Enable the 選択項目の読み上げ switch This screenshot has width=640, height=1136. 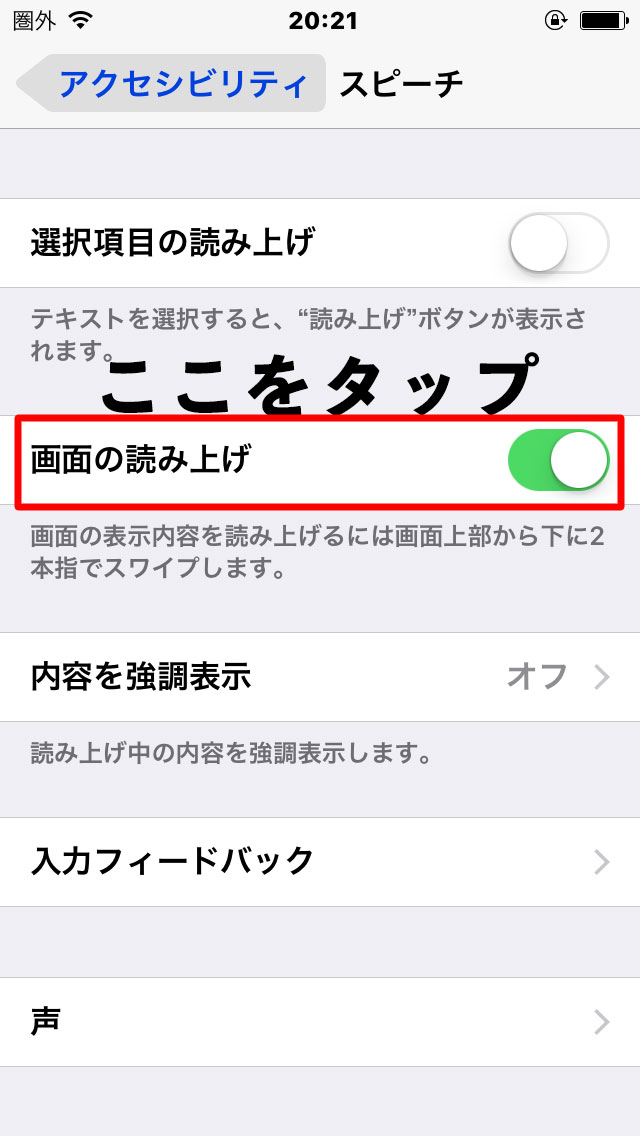coord(559,243)
